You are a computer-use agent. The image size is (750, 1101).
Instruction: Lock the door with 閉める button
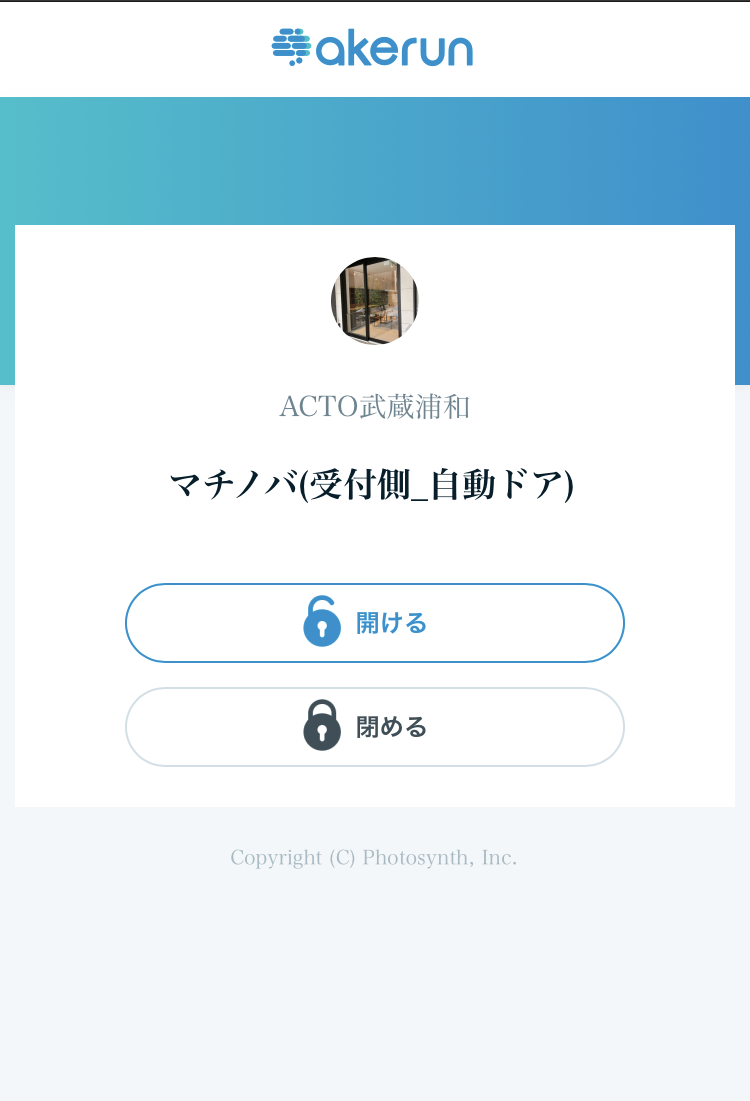coord(374,727)
